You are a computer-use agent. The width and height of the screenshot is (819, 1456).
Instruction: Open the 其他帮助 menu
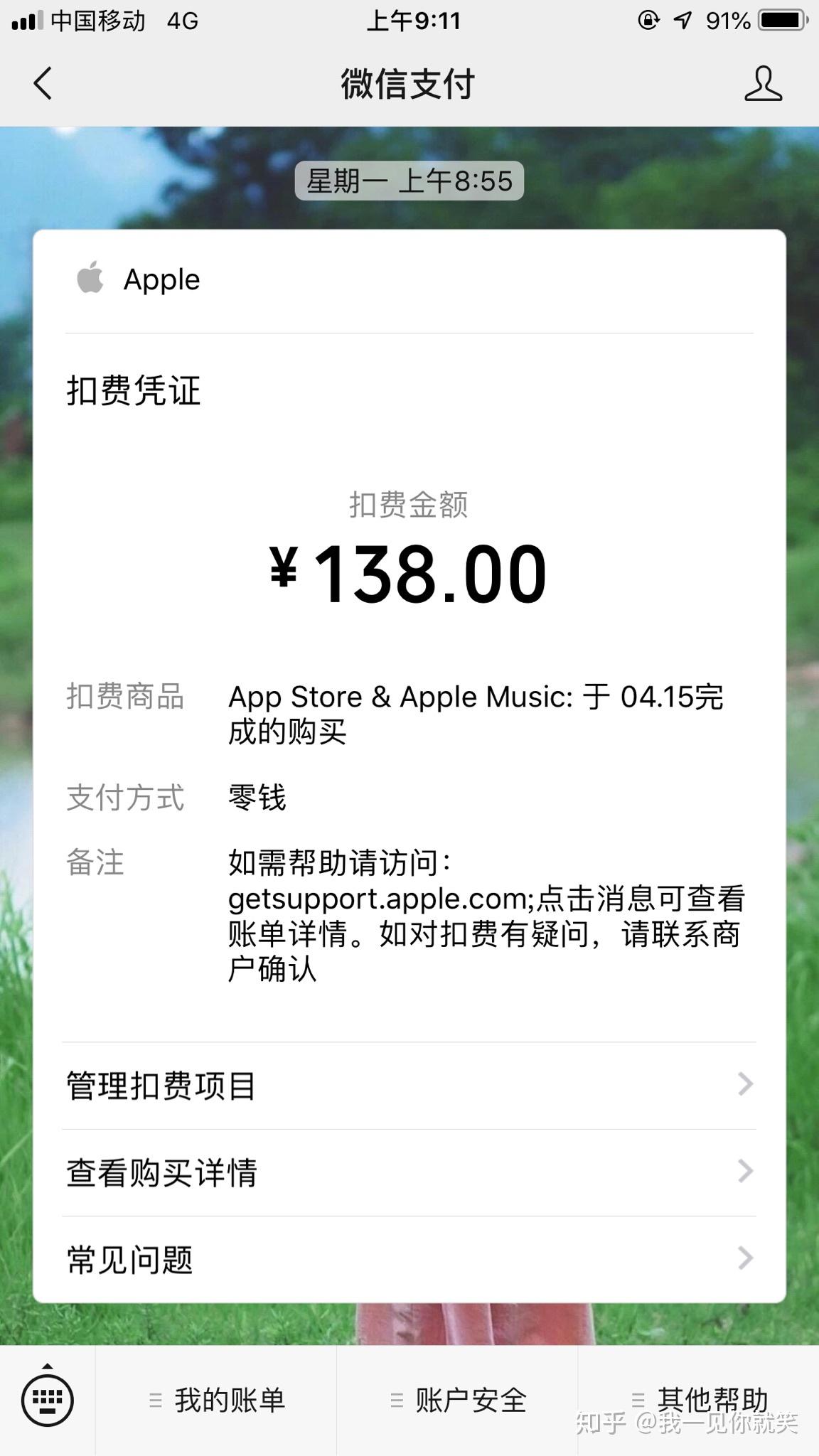699,1400
